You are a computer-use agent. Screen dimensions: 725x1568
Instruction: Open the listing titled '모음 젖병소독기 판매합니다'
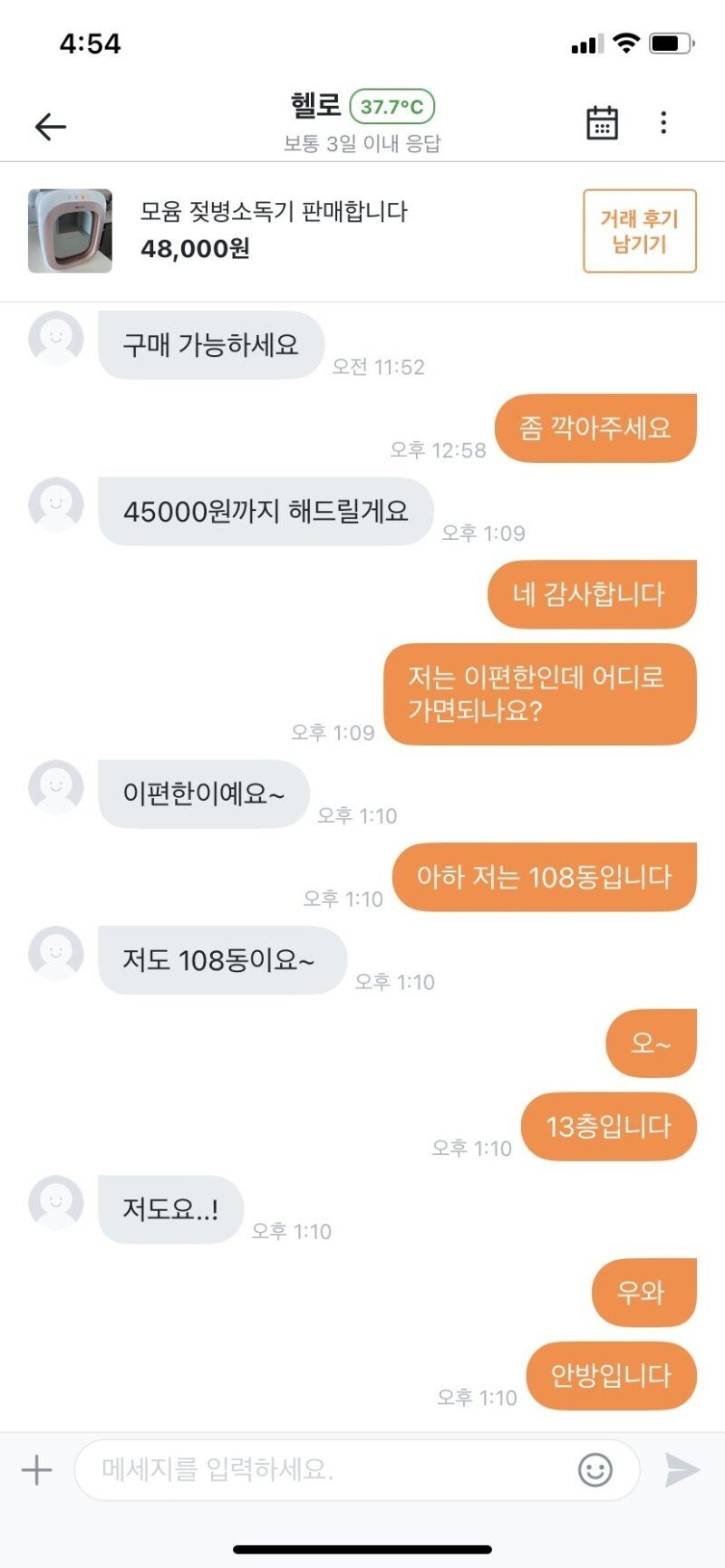coord(275,210)
